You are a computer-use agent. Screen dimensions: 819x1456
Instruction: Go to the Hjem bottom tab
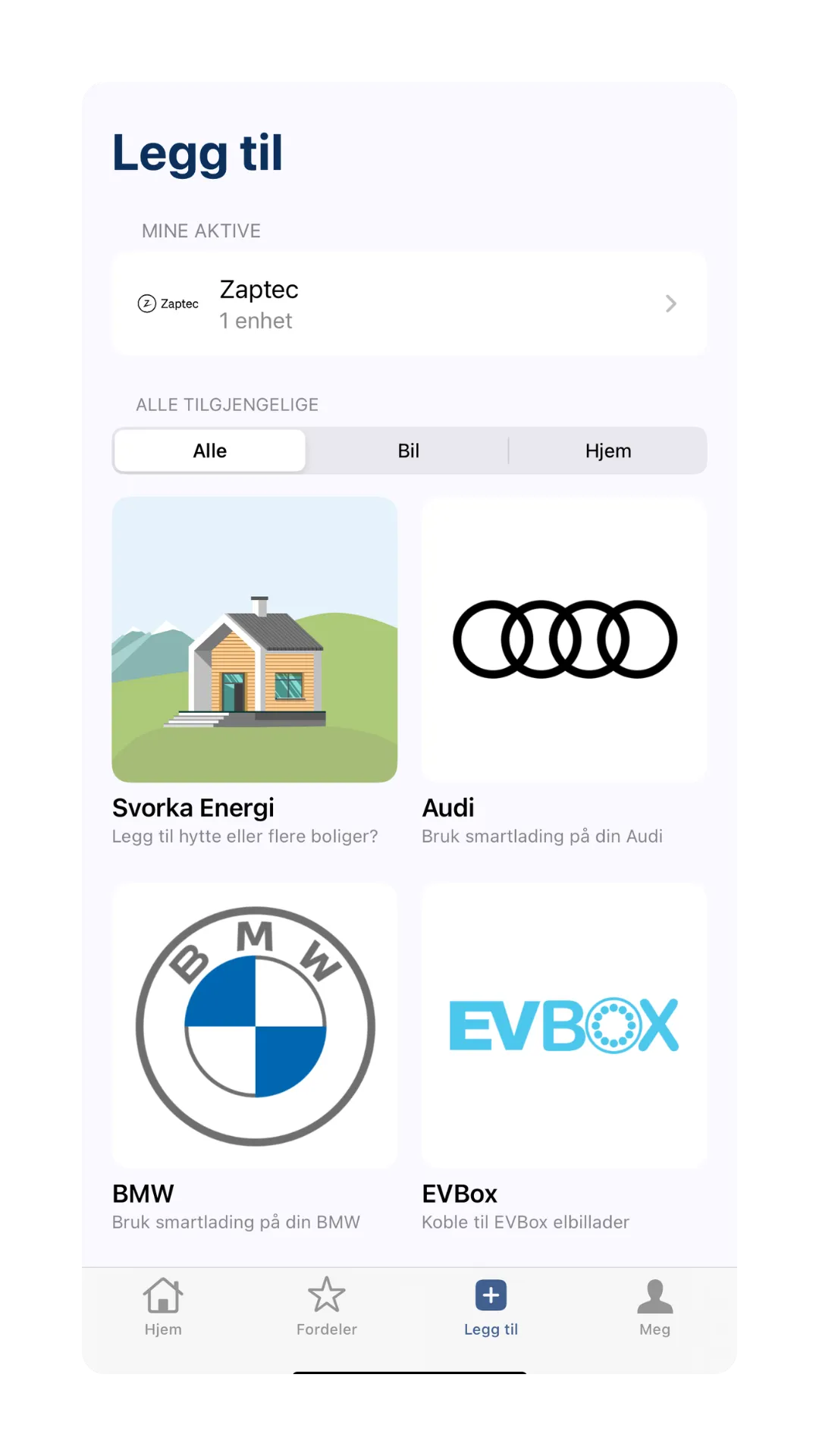point(163,1307)
